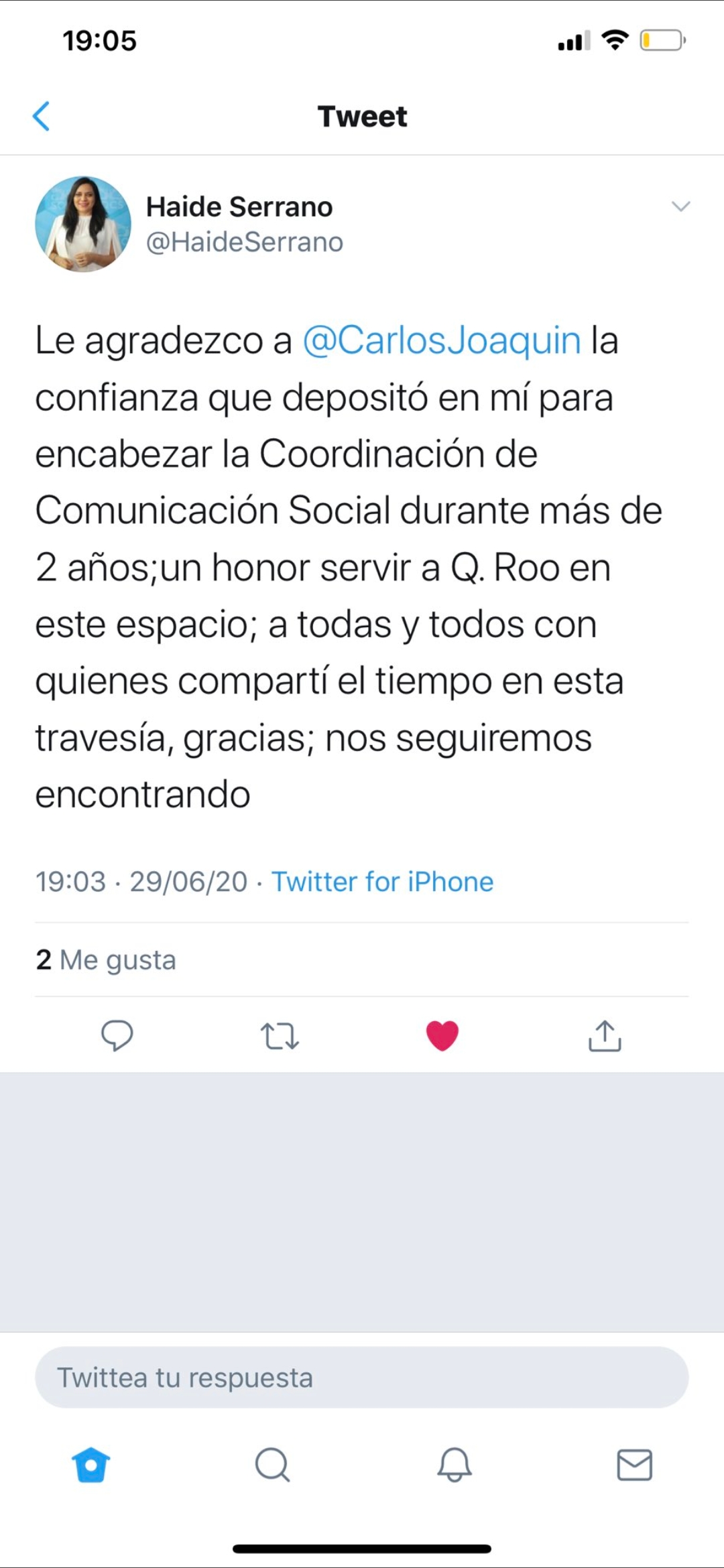Viewport: 724px width, 1568px height.
Task: Open the Haide Serrano name link
Action: (x=239, y=207)
